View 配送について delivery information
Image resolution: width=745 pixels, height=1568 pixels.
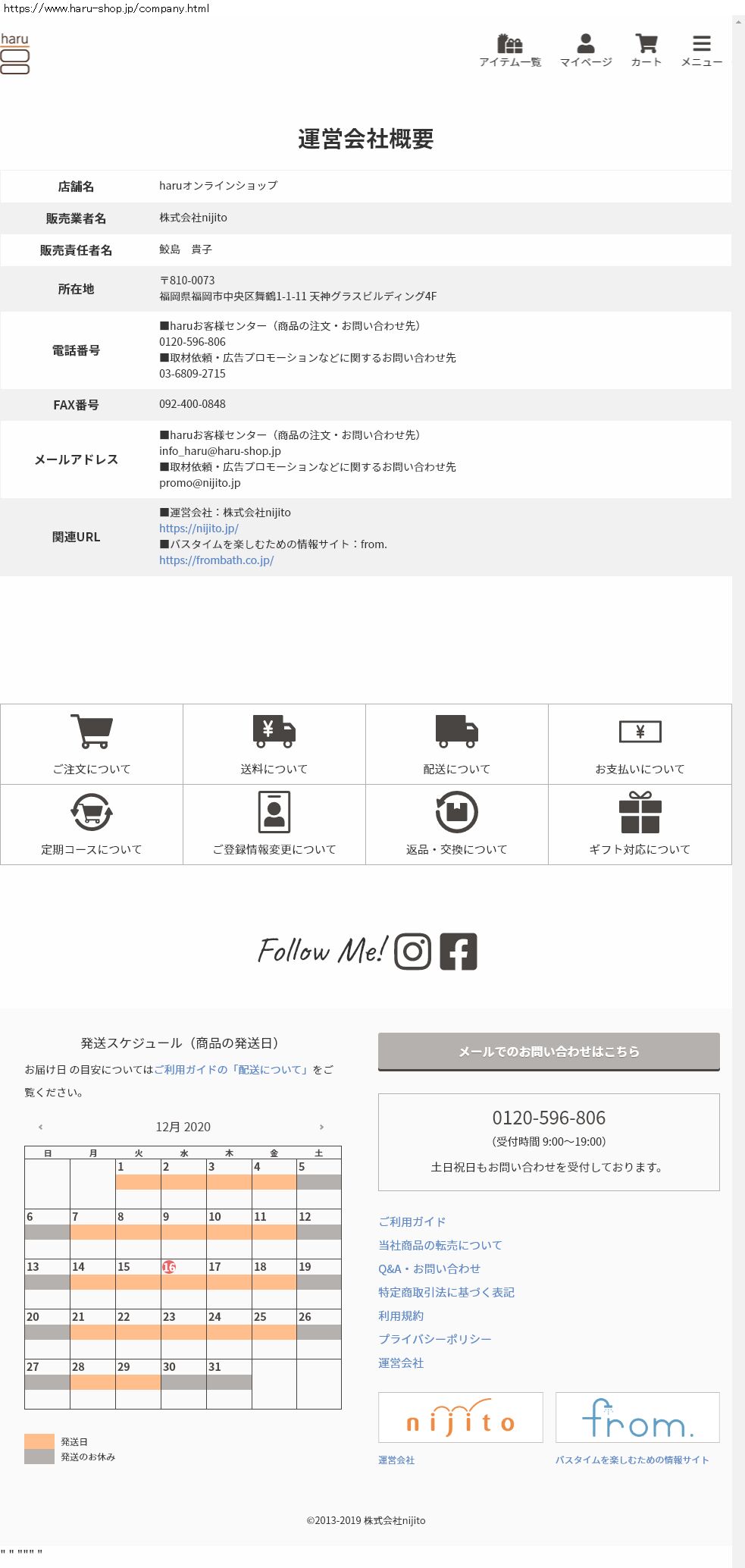click(x=457, y=744)
